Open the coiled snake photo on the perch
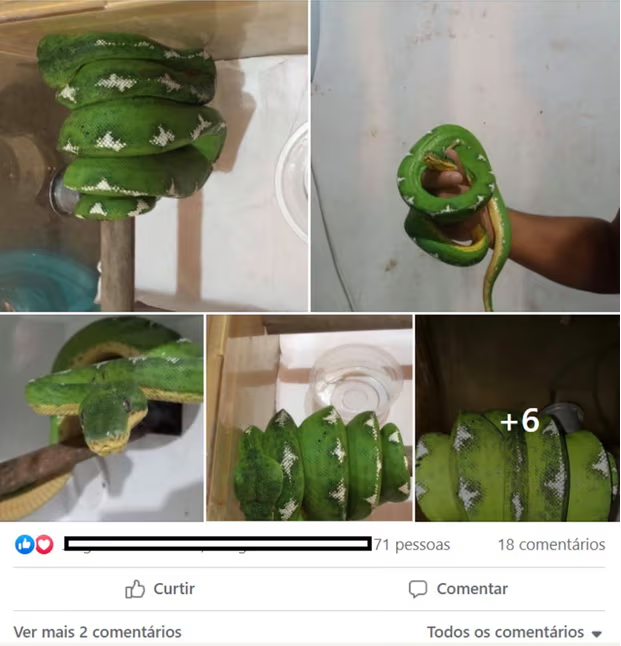Screen dimensions: 621x646 point(154,156)
